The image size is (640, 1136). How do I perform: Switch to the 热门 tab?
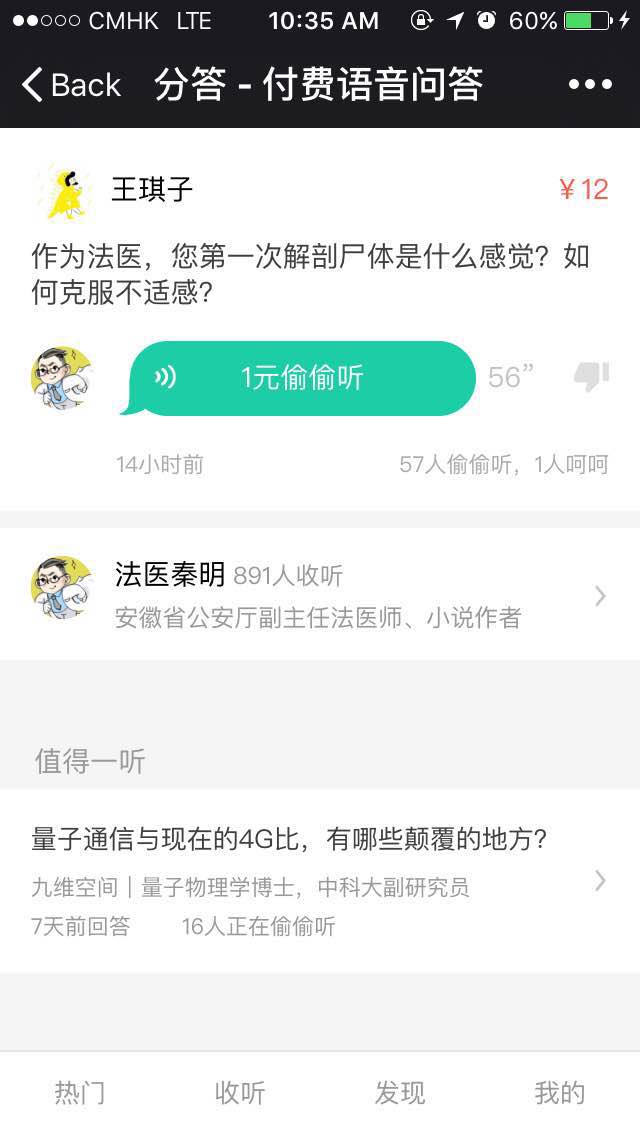[x=80, y=1093]
